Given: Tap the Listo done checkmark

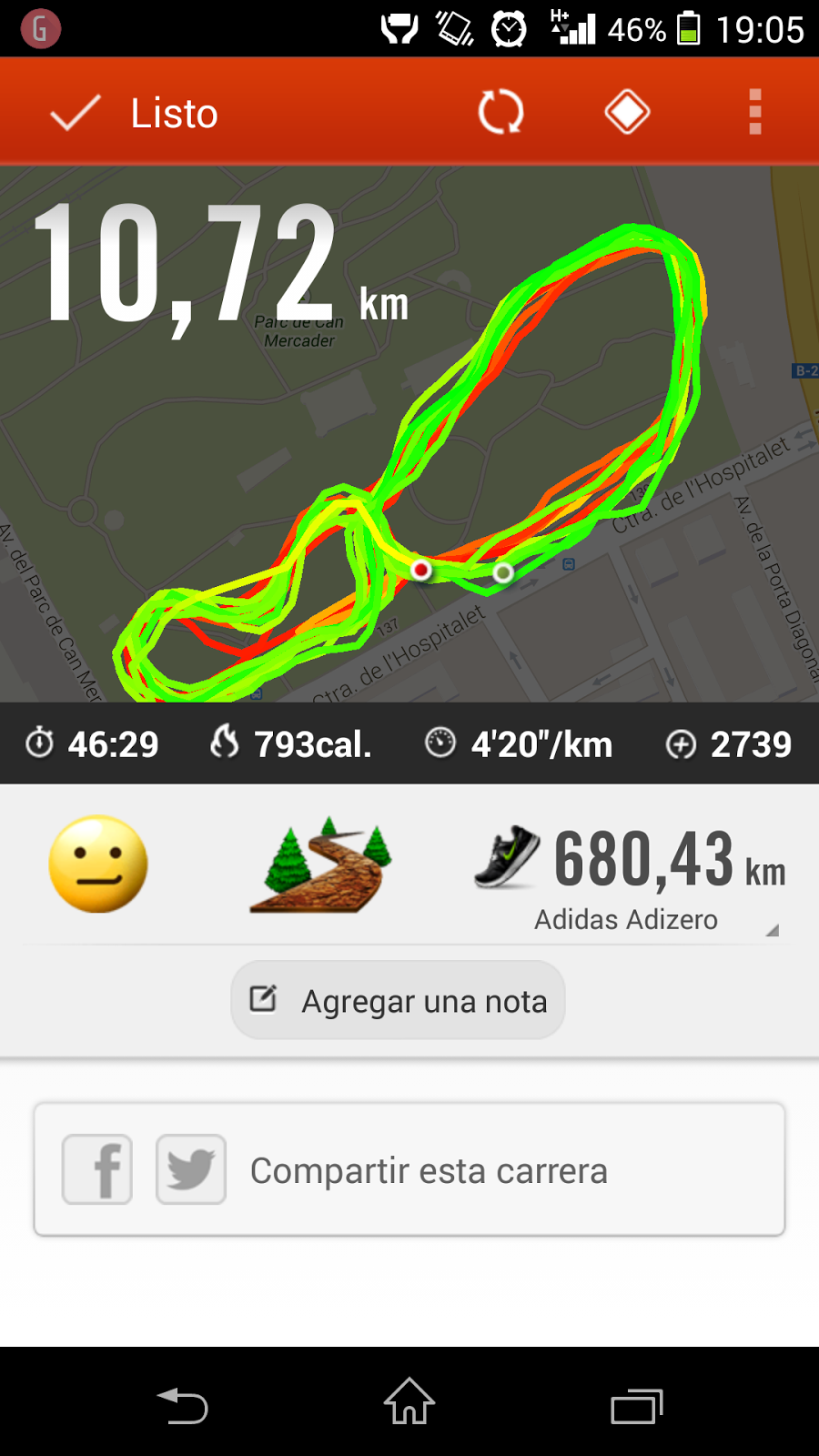Looking at the screenshot, I should click(76, 114).
